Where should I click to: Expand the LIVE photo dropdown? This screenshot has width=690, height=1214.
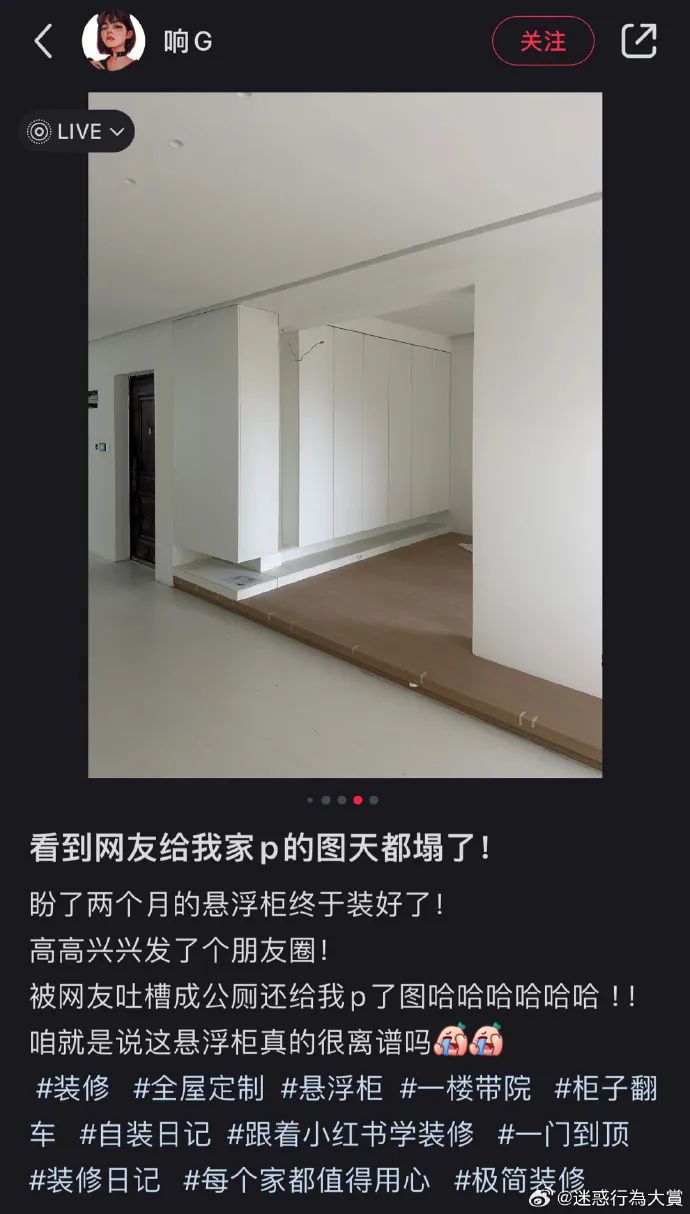pyautogui.click(x=78, y=131)
